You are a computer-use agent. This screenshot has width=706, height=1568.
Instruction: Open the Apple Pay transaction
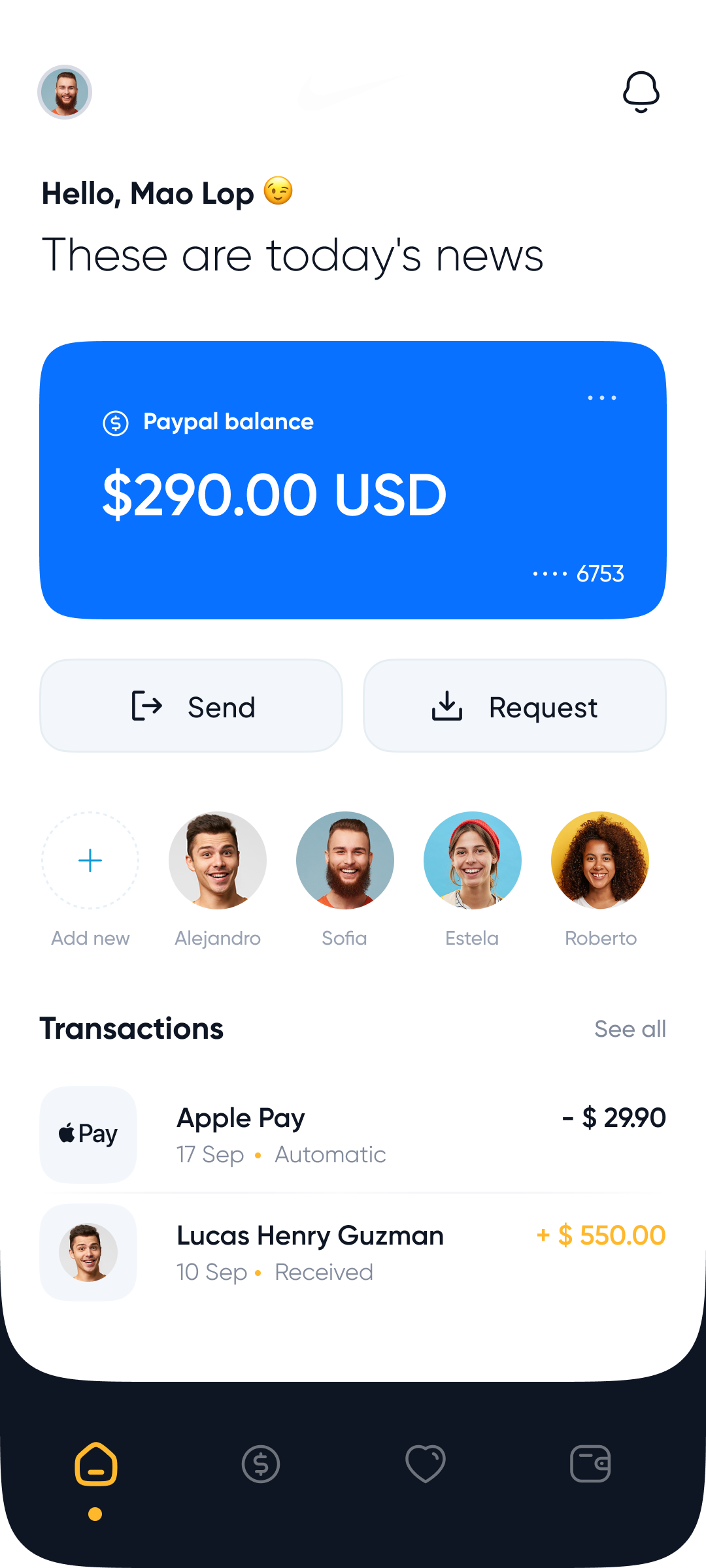353,1135
